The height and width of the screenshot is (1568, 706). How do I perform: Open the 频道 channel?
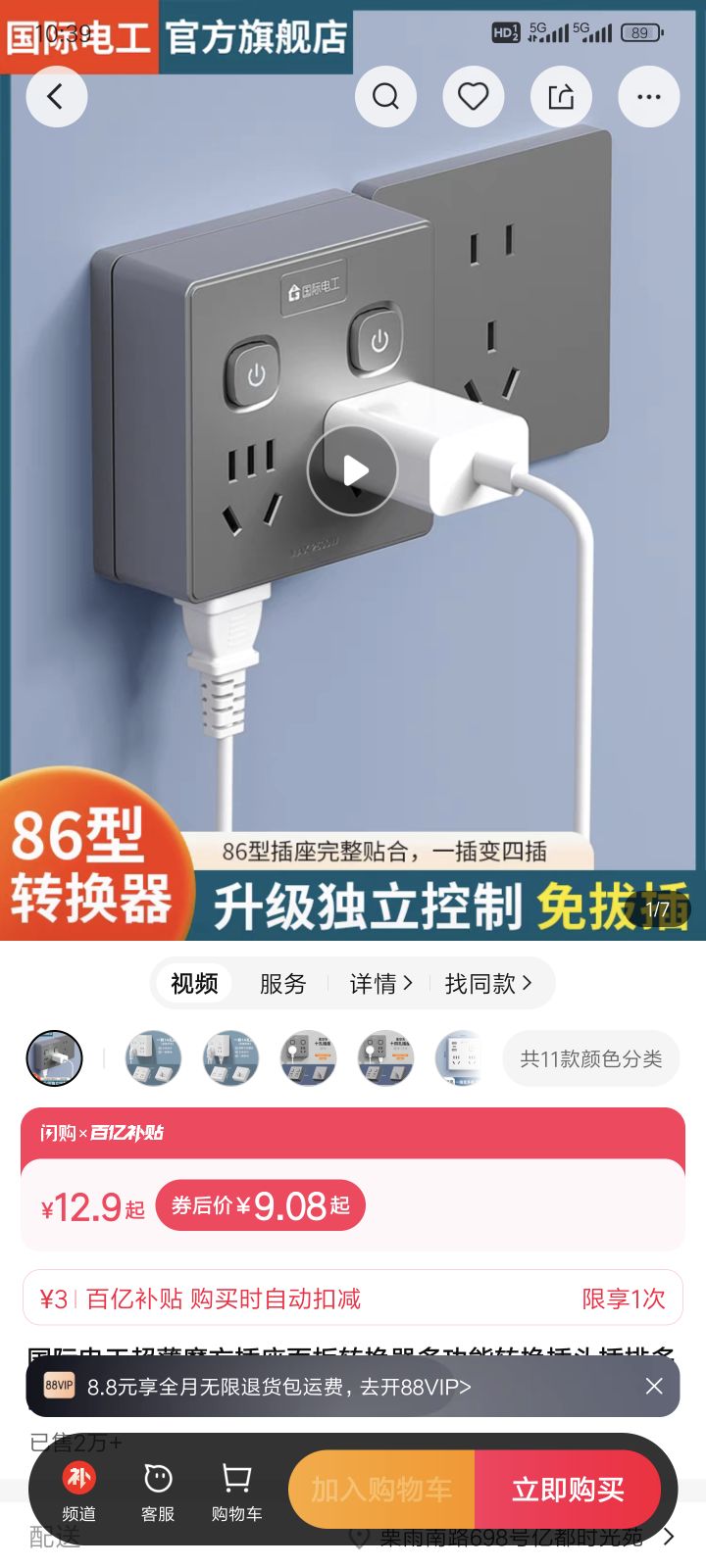79,1492
